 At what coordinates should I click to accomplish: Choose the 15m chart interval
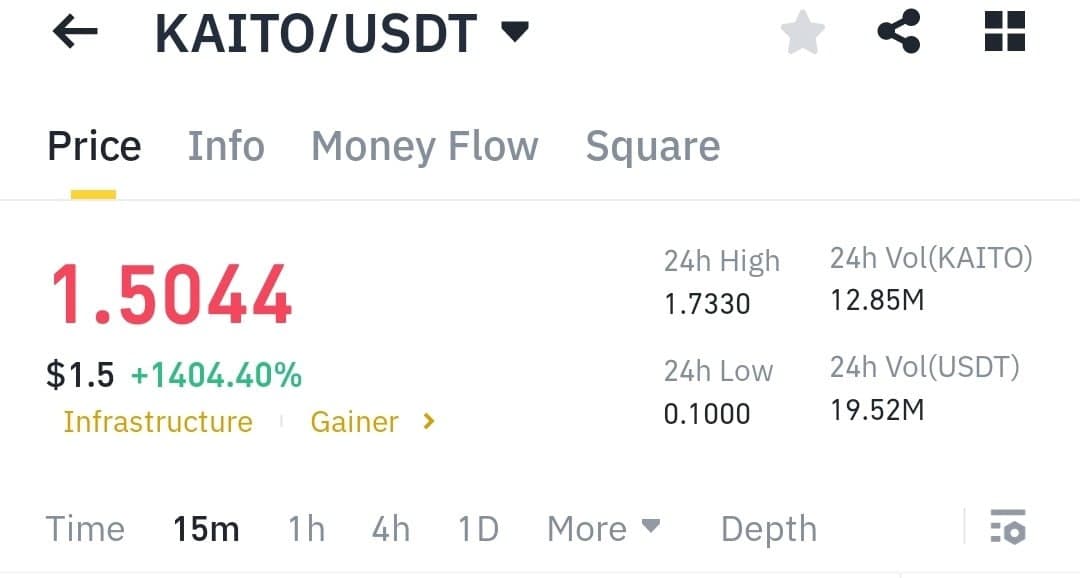pos(206,529)
